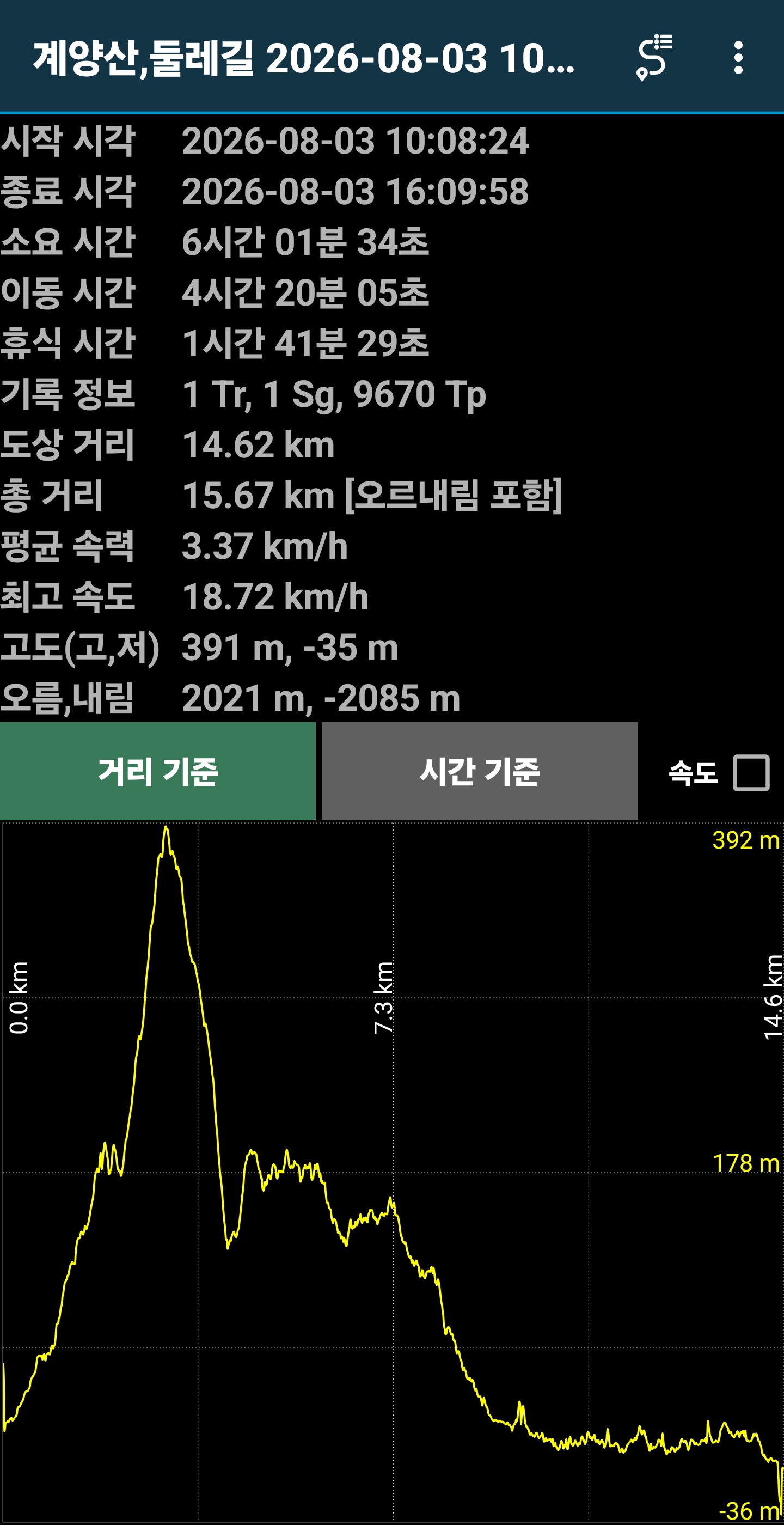Open the three-dot overflow menu
Screen dimensions: 784x1525
[738, 57]
